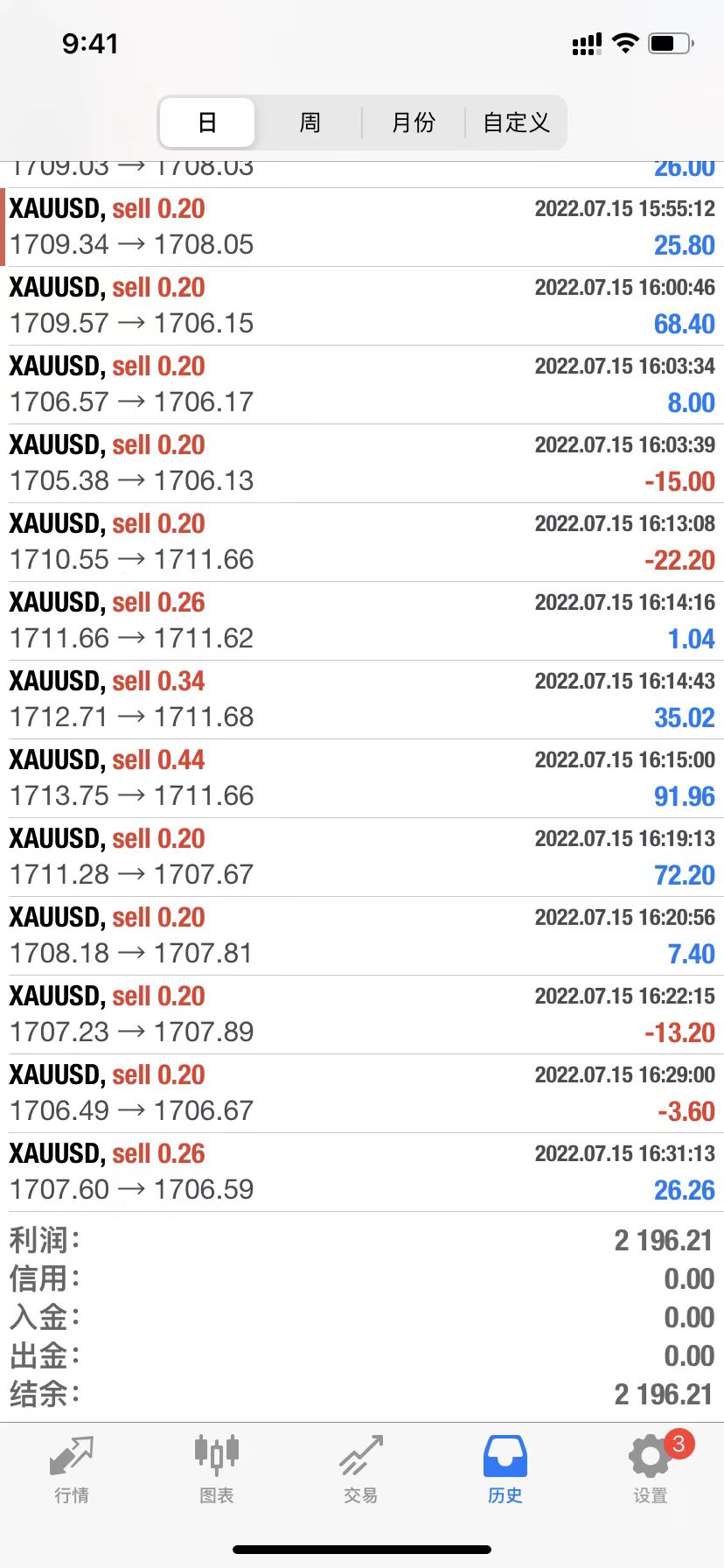Viewport: 724px width, 1568px height.
Task: Go to the 图表 chart tab
Action: 216,1469
